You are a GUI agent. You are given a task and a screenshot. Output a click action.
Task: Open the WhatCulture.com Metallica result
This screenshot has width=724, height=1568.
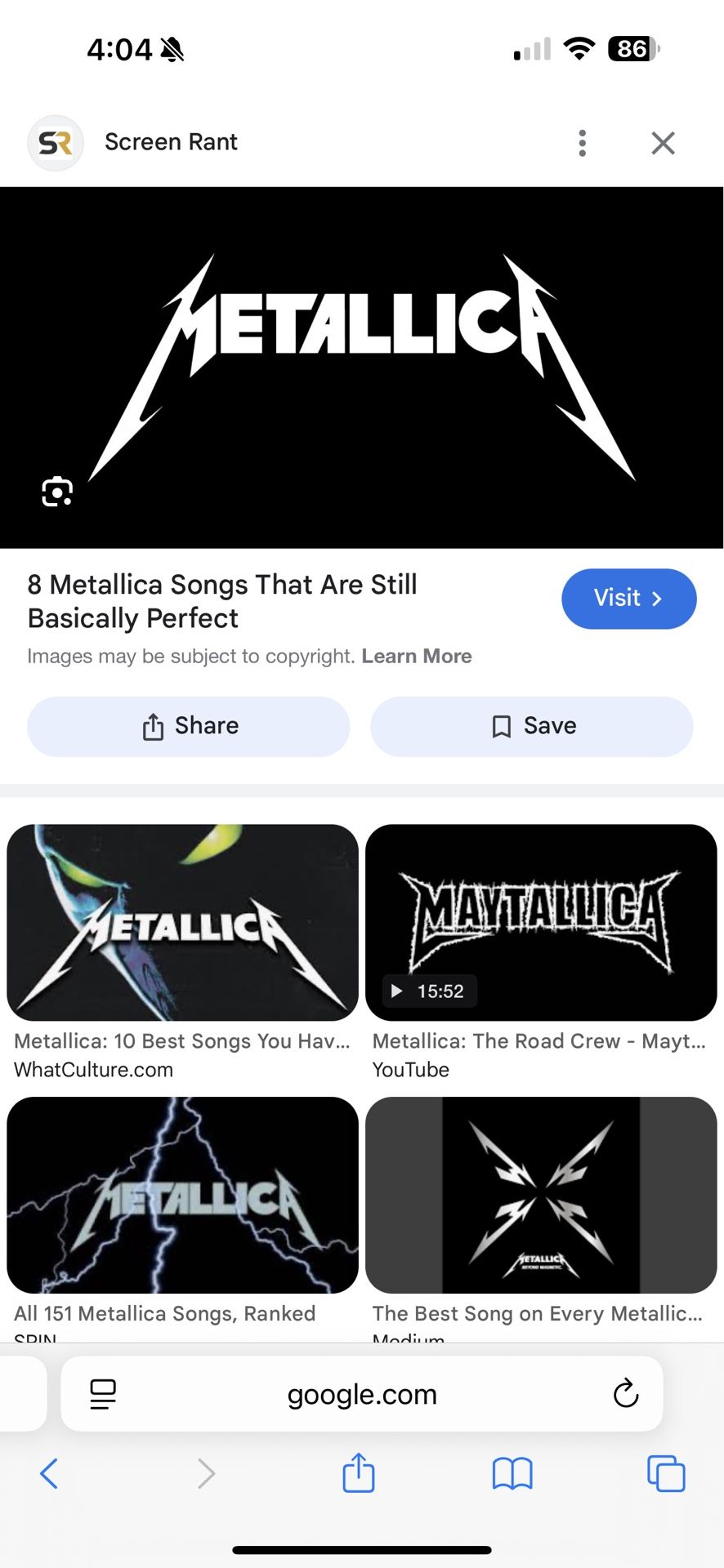coord(182,923)
